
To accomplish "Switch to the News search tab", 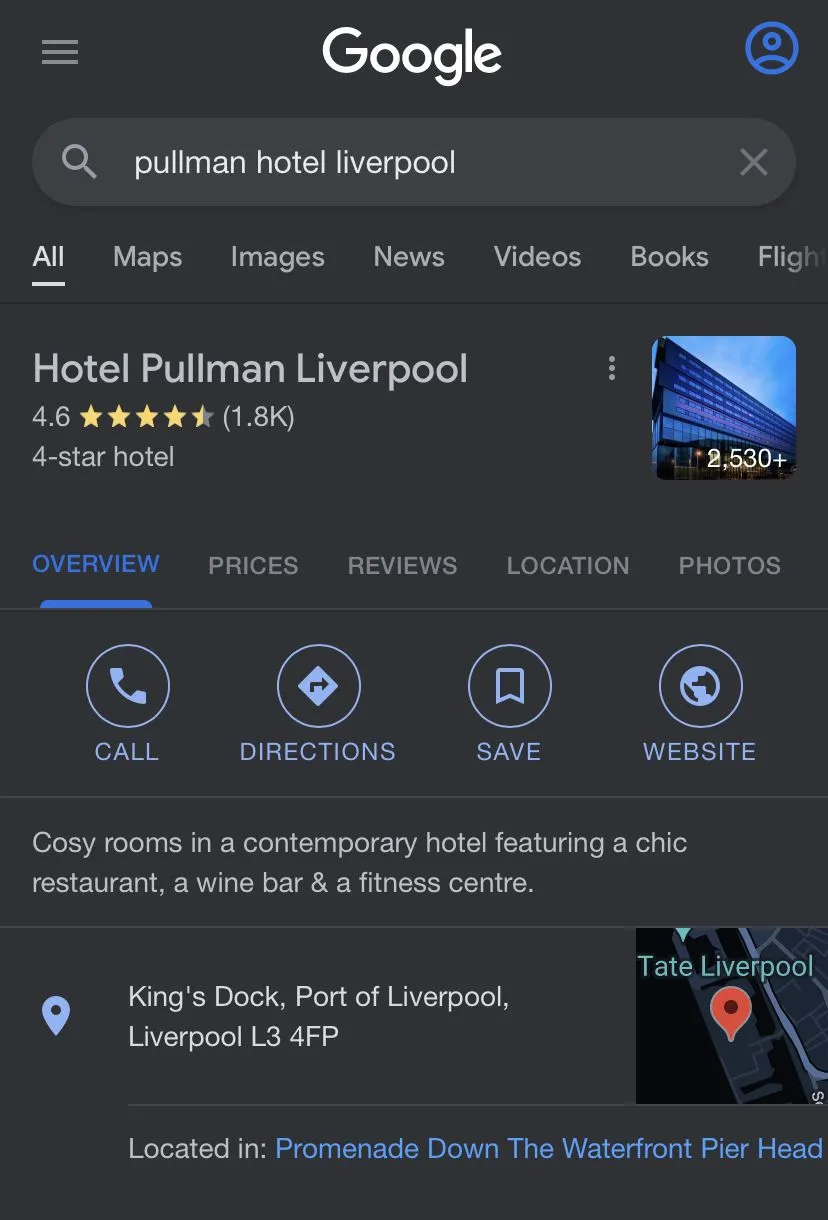I will pyautogui.click(x=408, y=257).
